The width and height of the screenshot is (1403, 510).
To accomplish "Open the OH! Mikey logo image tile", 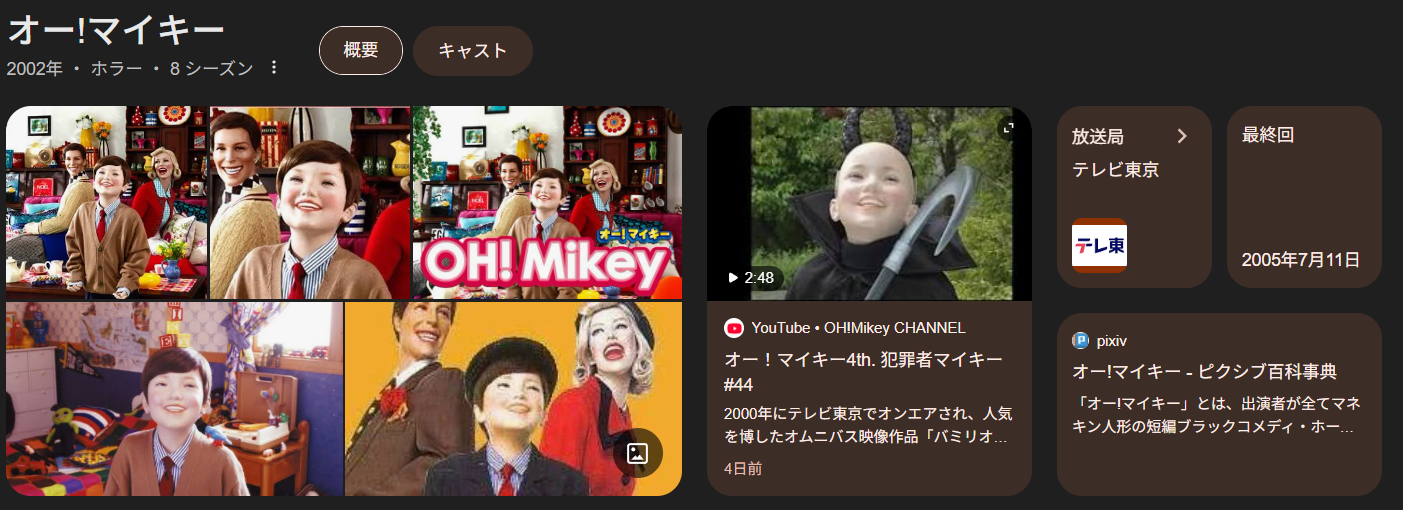I will click(546, 203).
